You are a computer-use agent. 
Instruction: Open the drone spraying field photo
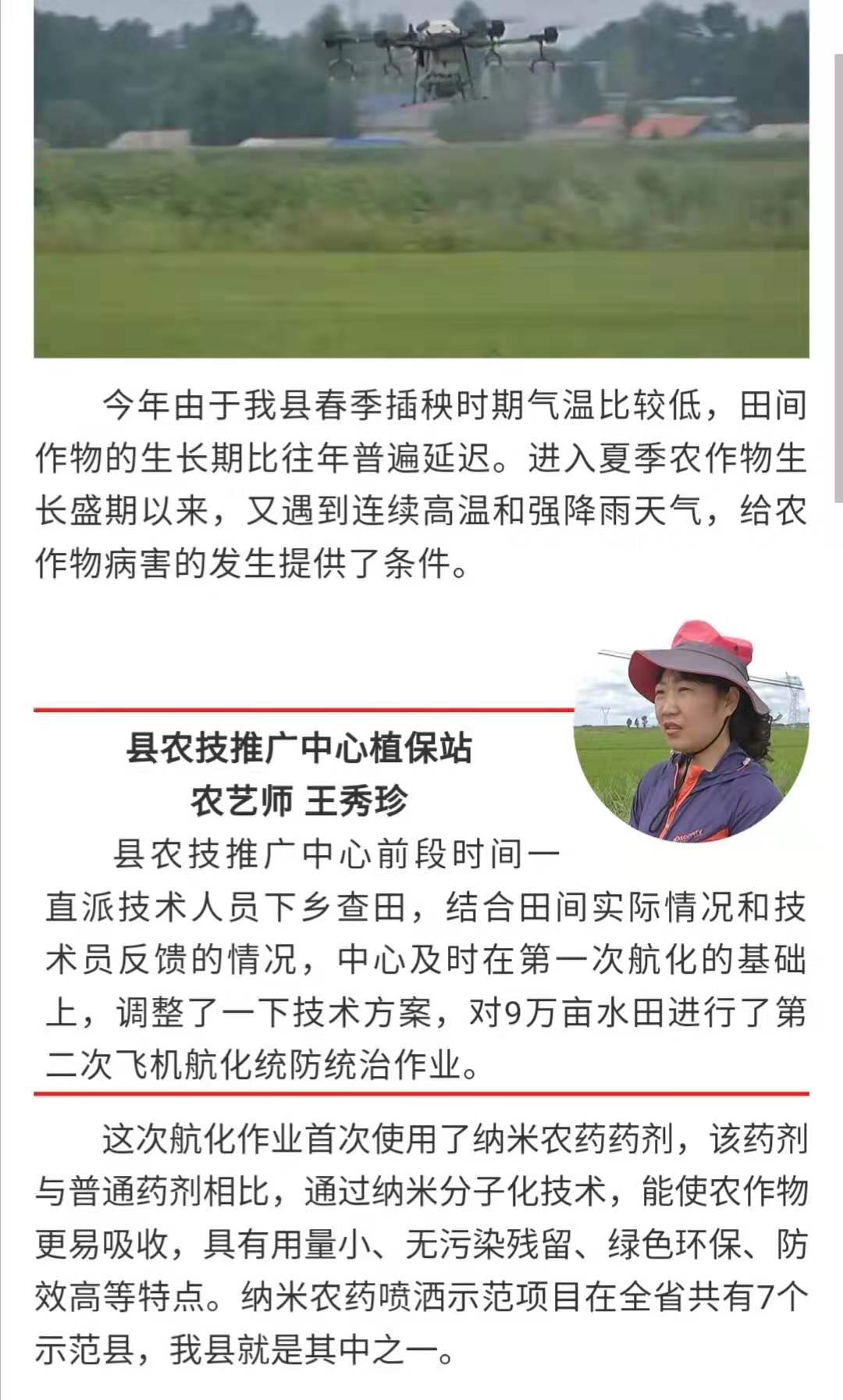[x=421, y=178]
